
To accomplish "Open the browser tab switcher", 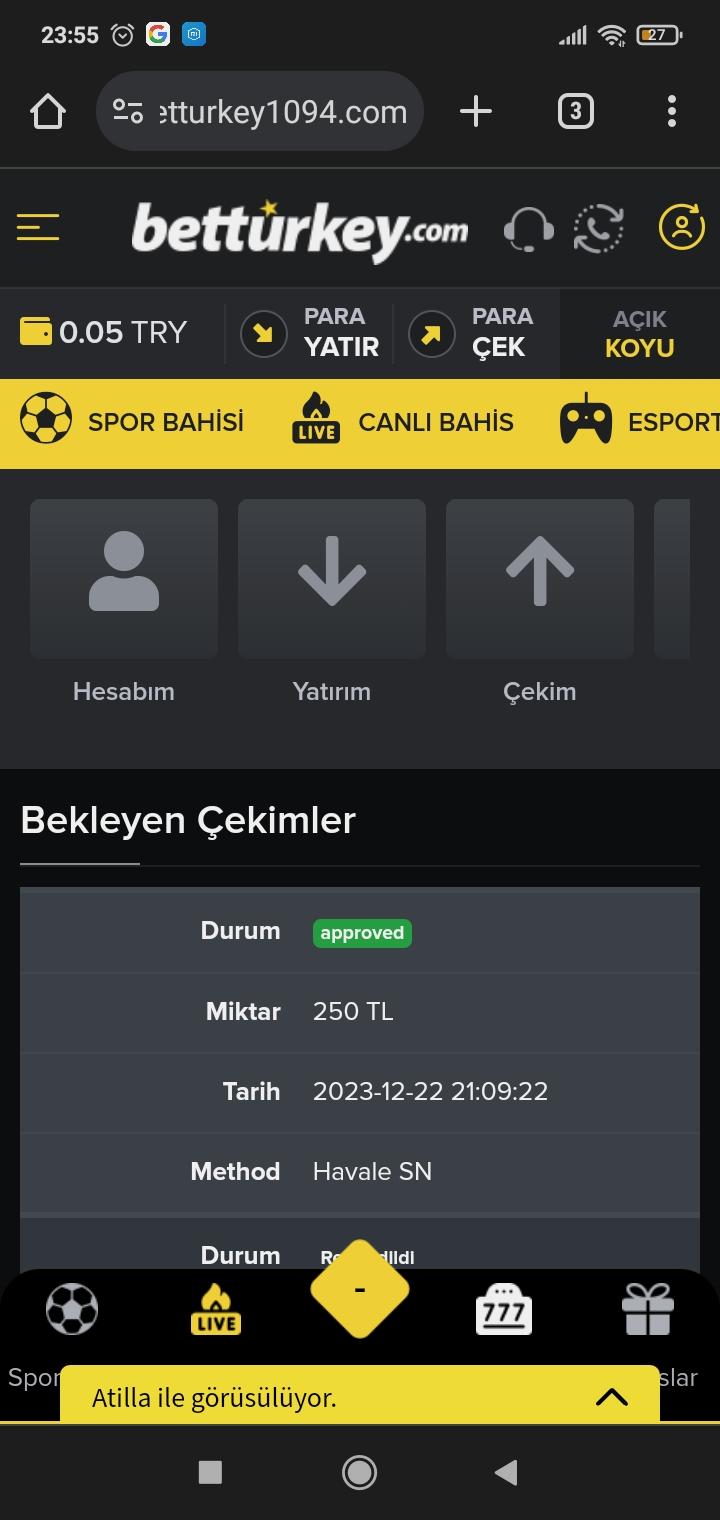I will 575,112.
